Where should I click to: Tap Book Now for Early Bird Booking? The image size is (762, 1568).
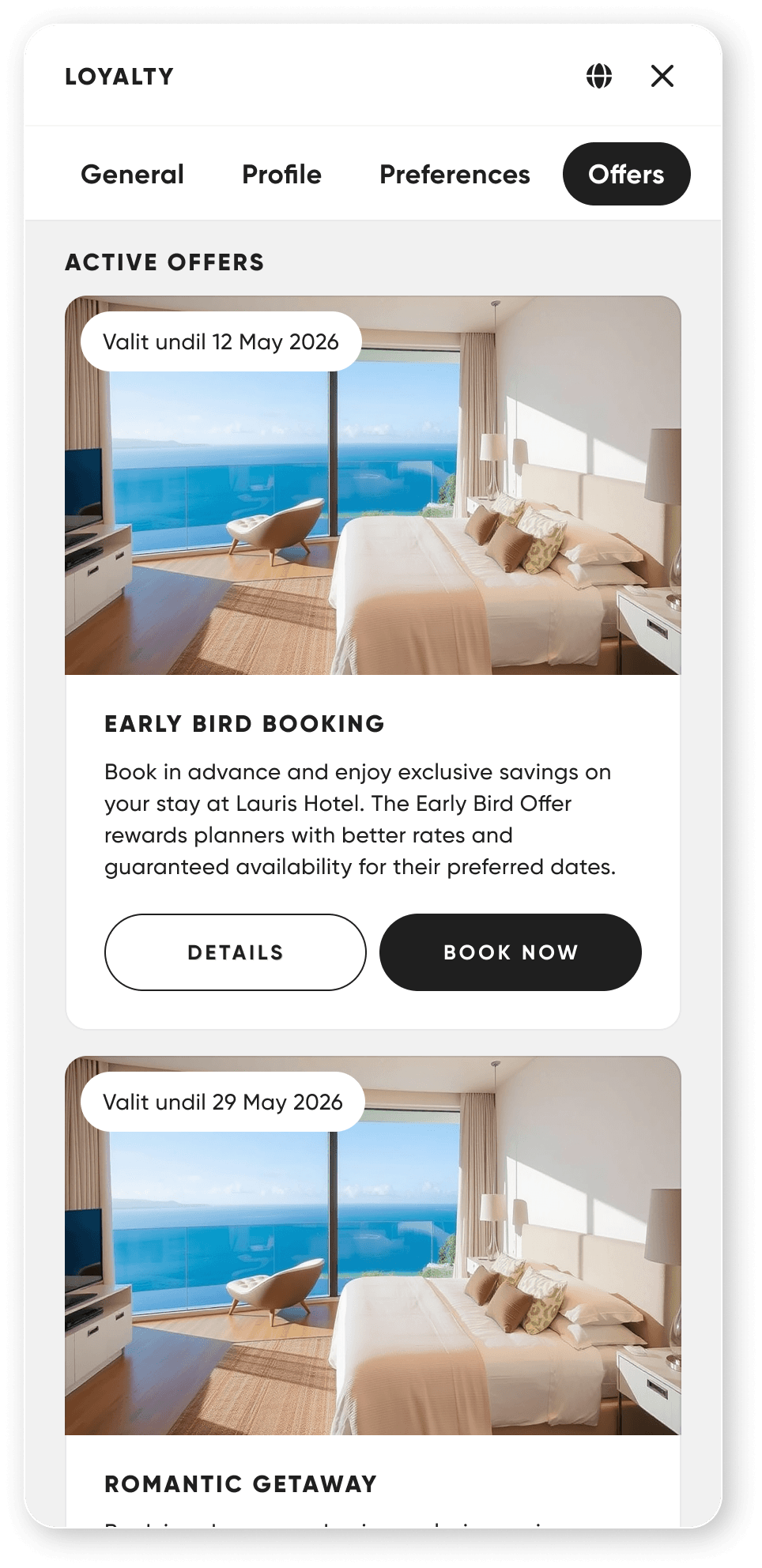[x=510, y=952]
